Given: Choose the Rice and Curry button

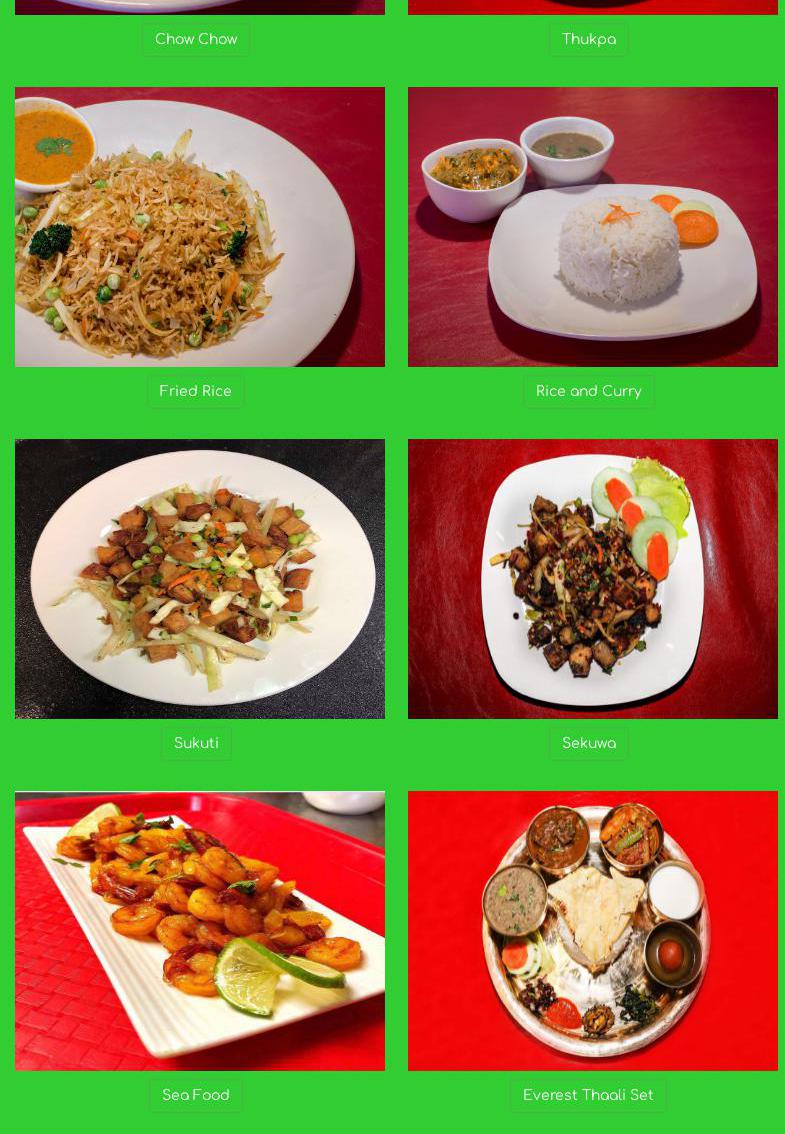Looking at the screenshot, I should pos(588,392).
